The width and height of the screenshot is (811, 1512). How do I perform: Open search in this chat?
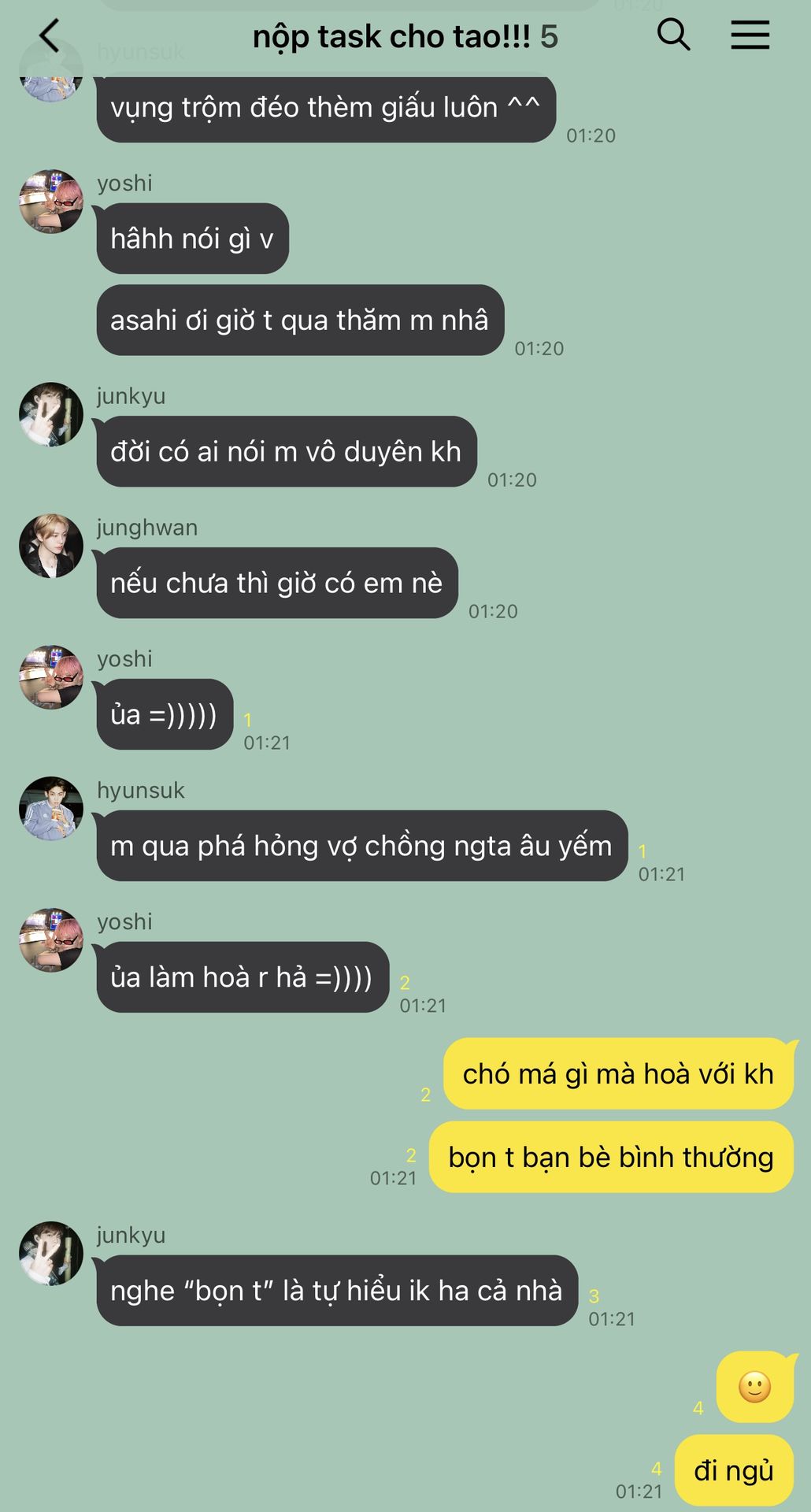(673, 35)
